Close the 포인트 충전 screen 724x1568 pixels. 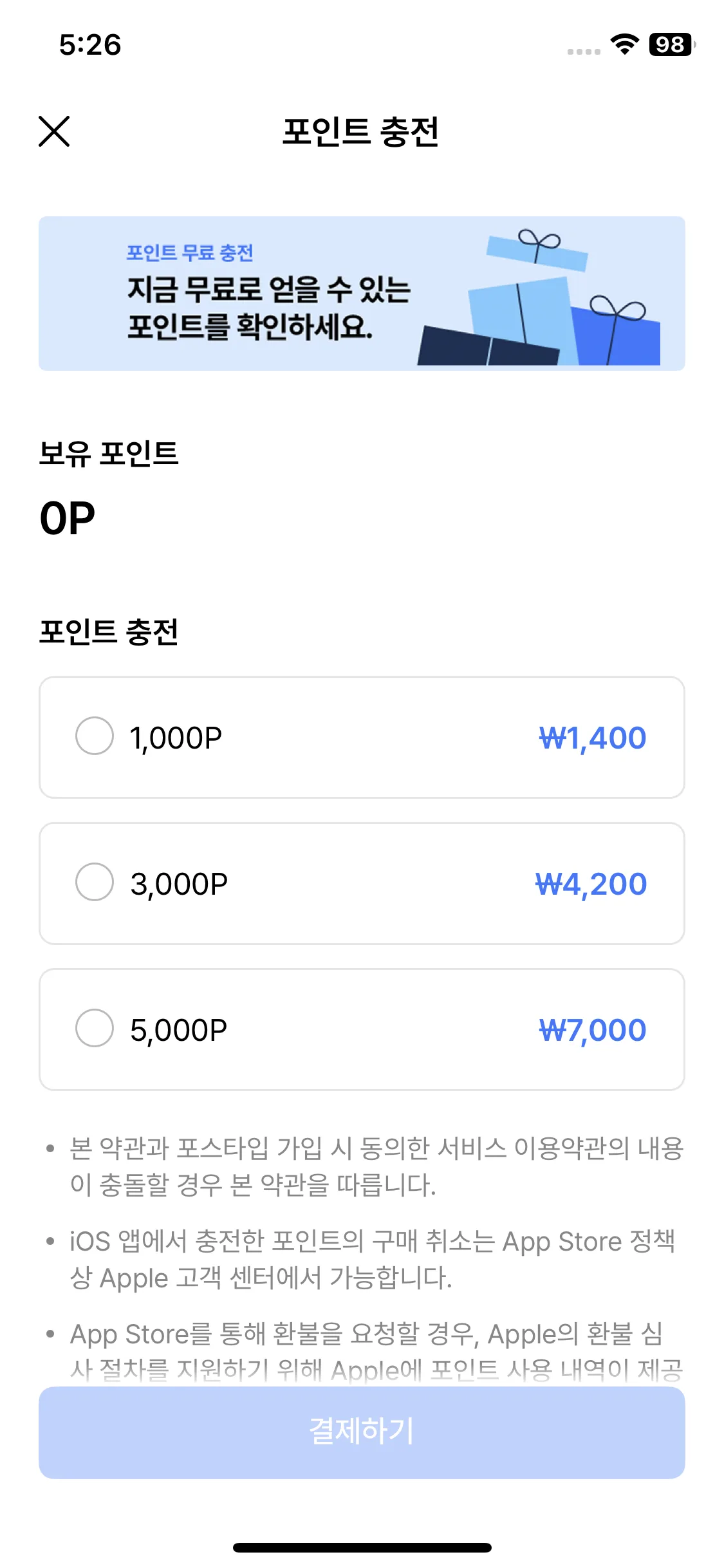click(x=54, y=131)
